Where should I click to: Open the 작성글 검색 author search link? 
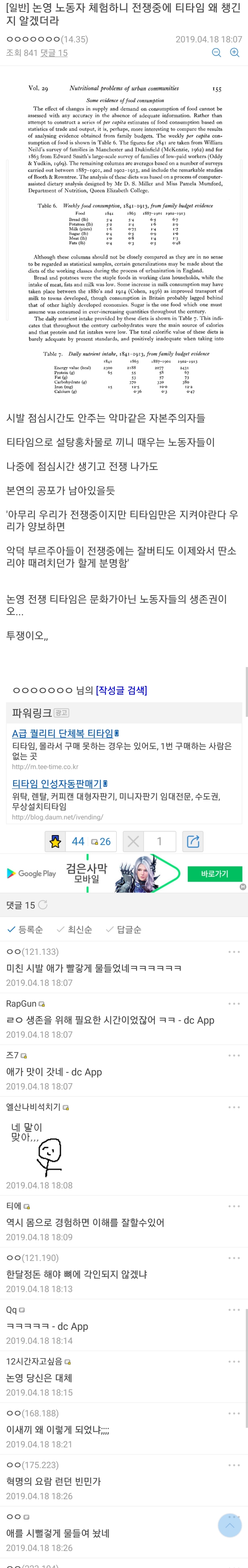tap(121, 690)
